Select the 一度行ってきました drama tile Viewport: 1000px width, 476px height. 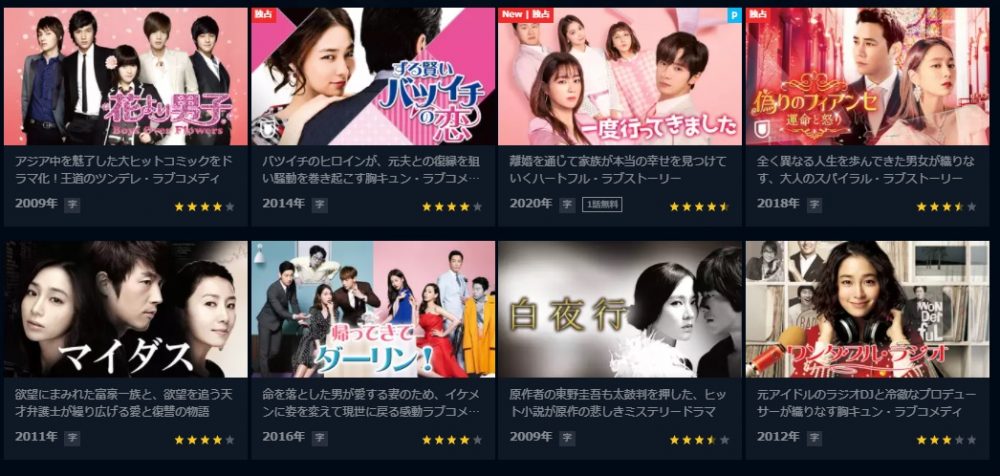pyautogui.click(x=620, y=78)
